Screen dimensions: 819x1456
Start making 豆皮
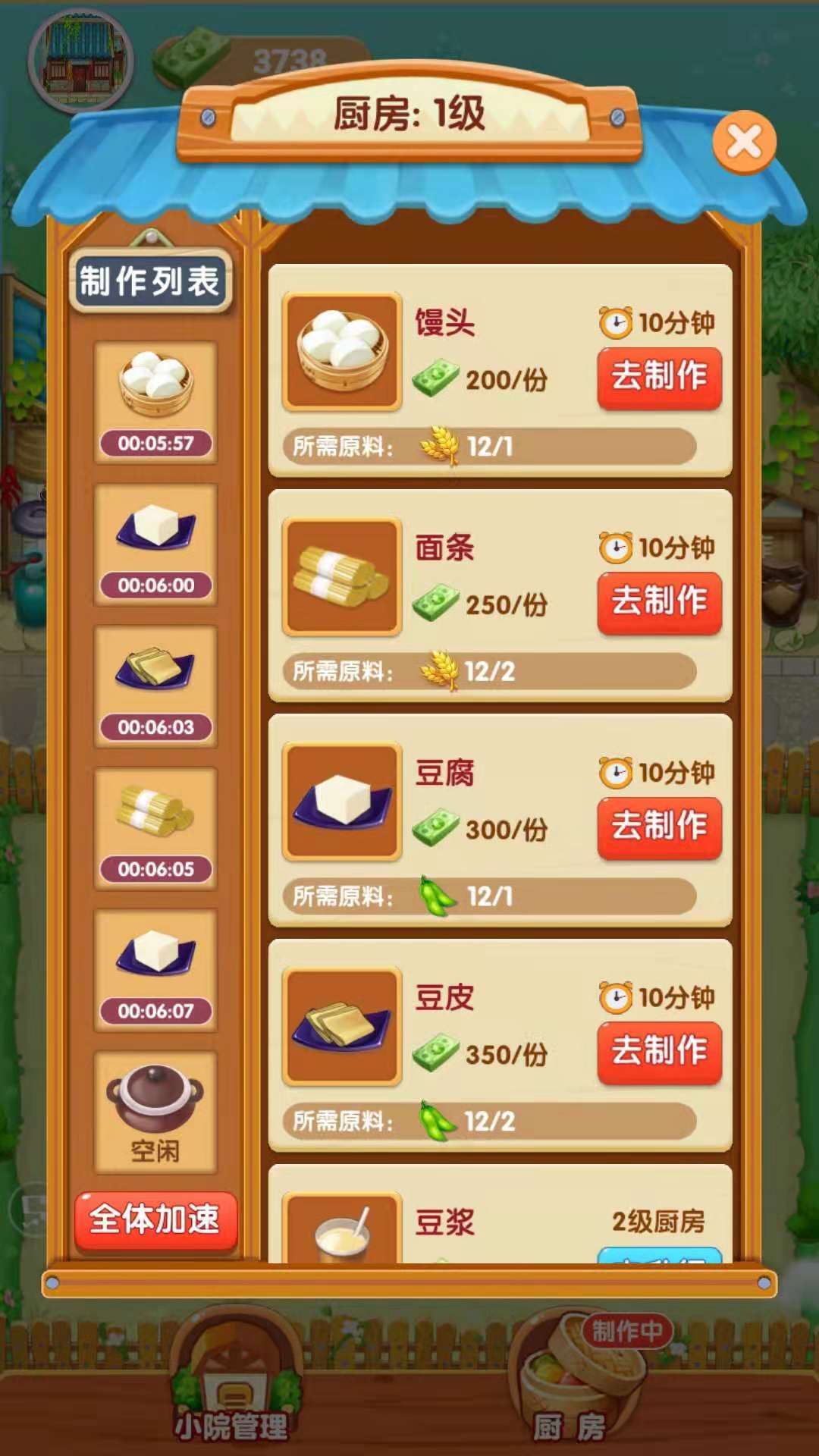pyautogui.click(x=659, y=1052)
